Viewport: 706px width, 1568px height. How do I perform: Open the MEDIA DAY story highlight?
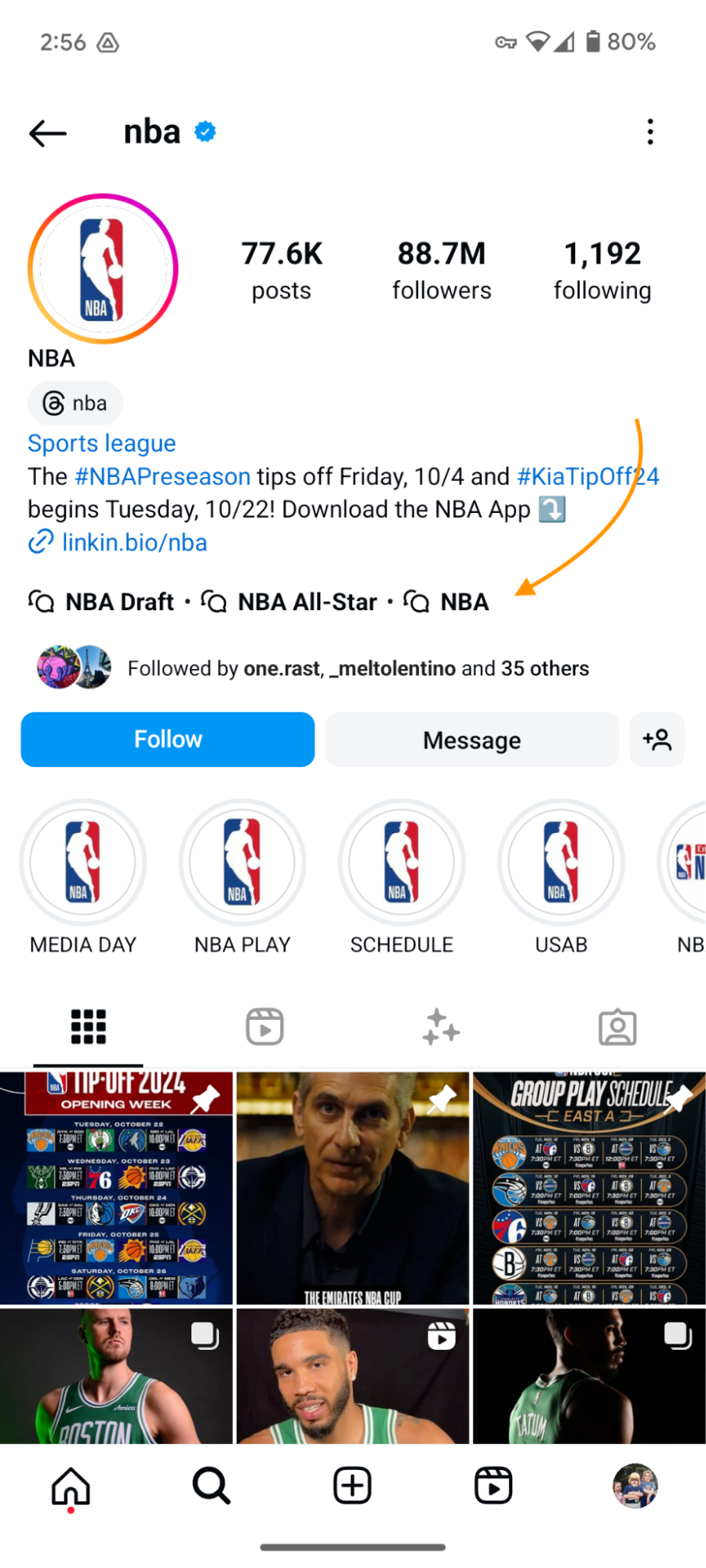pos(82,861)
